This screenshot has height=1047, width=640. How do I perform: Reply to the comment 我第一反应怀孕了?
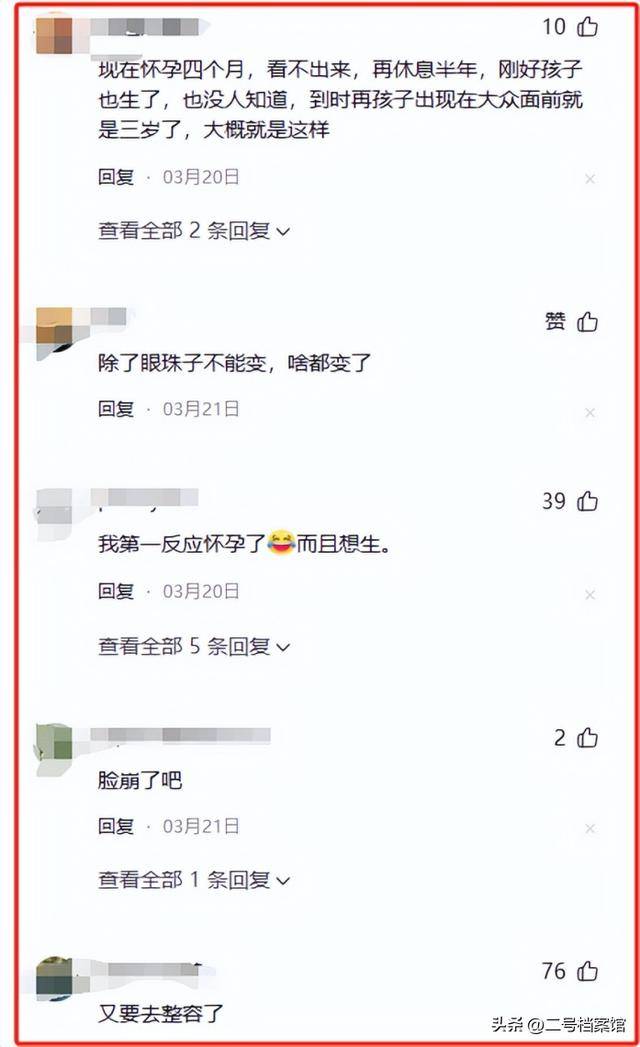[x=116, y=591]
